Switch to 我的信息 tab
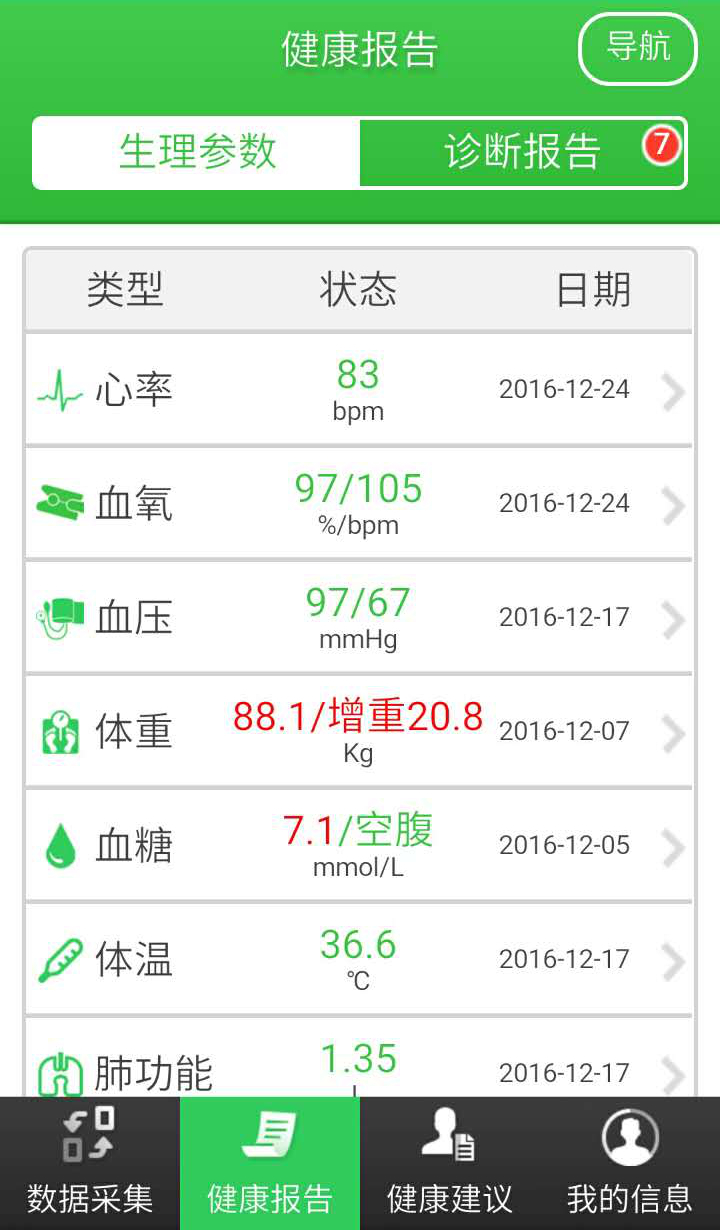 click(x=630, y=1164)
